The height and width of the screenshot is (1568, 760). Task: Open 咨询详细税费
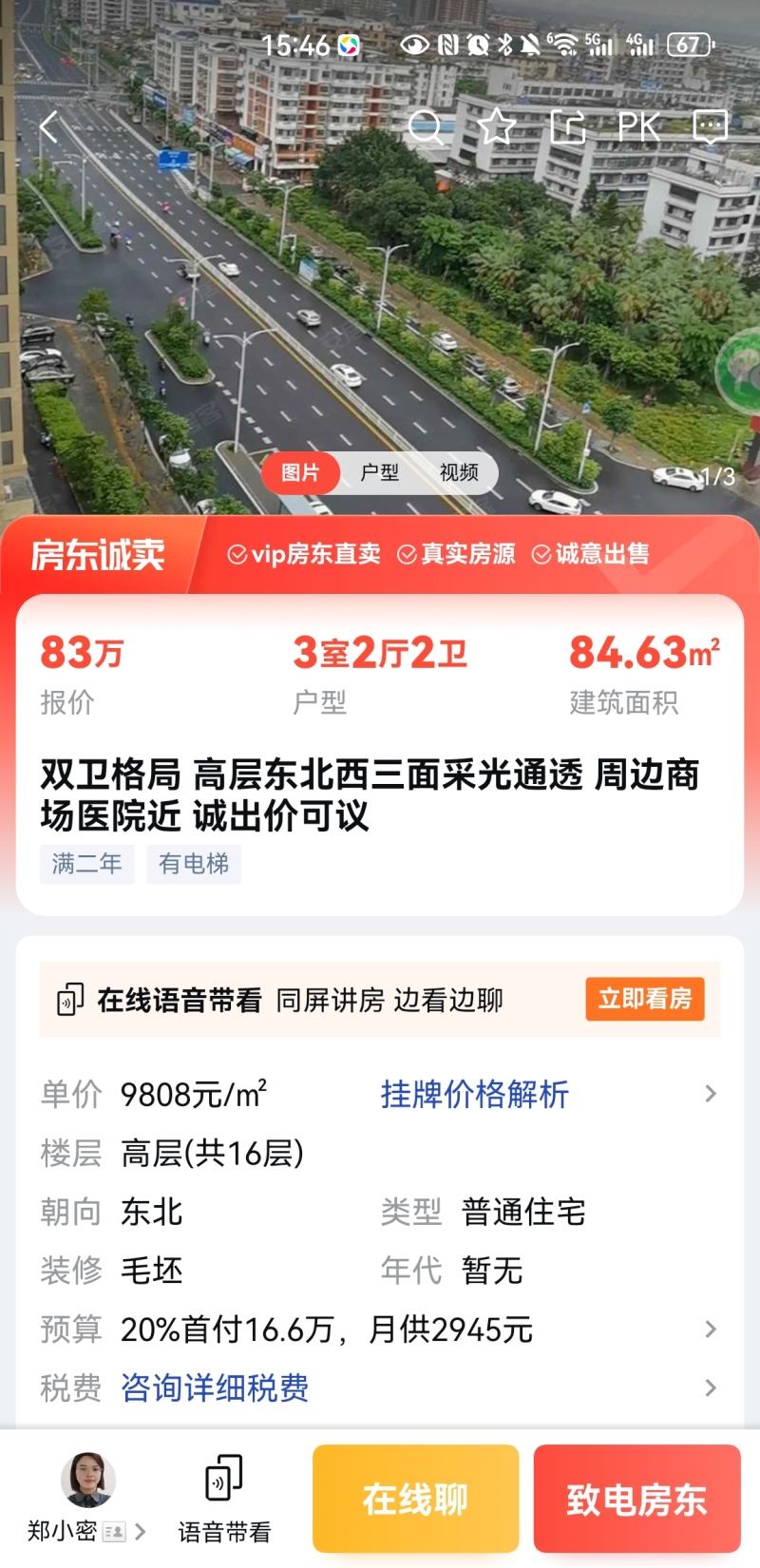[215, 1387]
